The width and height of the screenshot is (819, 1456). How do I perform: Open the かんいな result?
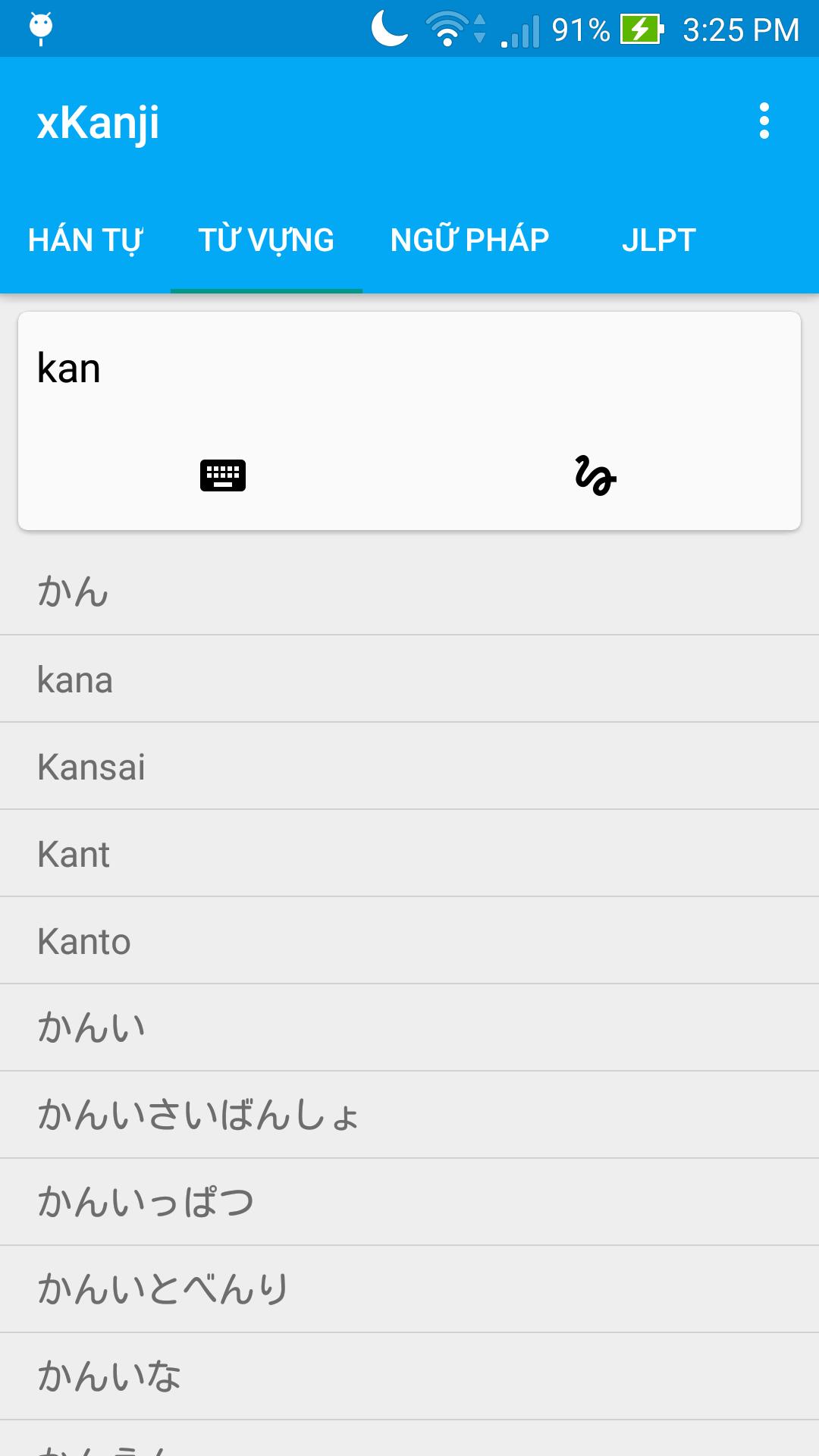409,1377
